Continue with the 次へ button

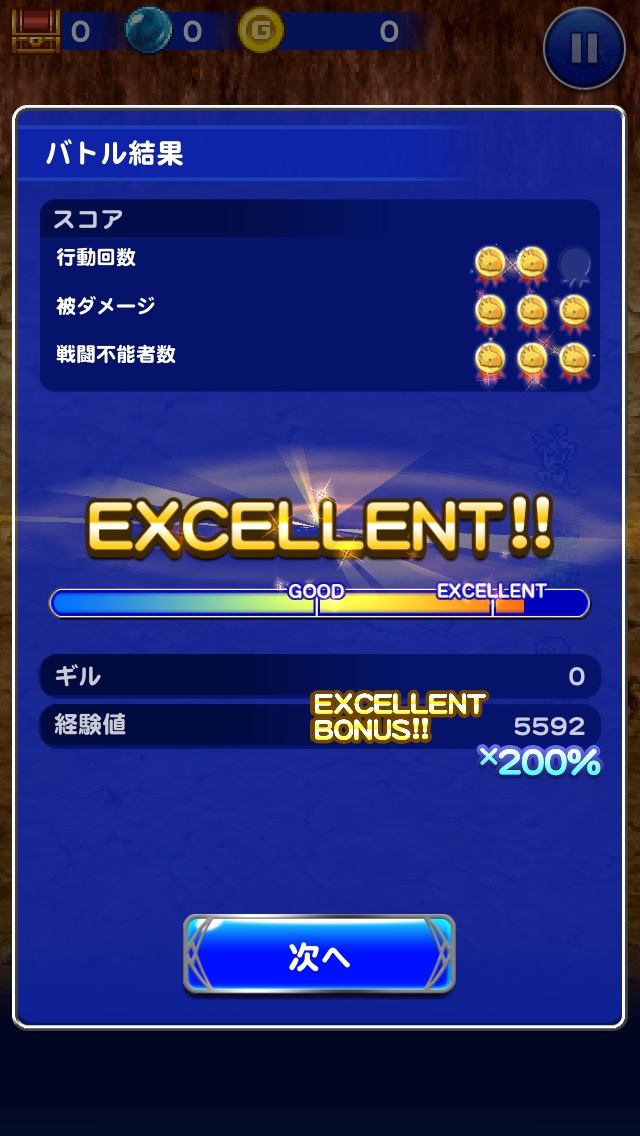tap(319, 955)
